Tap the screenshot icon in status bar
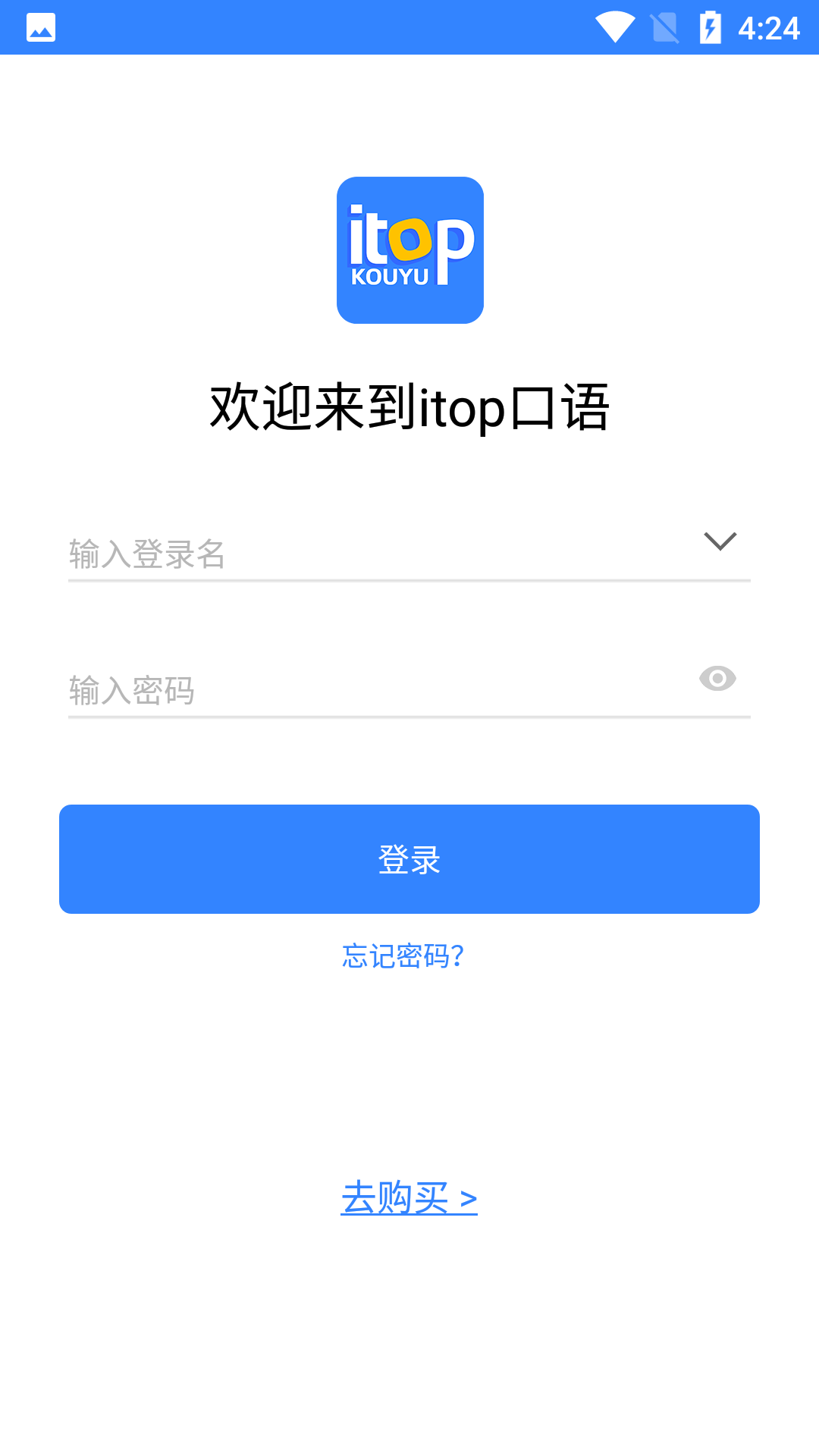This screenshot has width=819, height=1456. click(42, 27)
